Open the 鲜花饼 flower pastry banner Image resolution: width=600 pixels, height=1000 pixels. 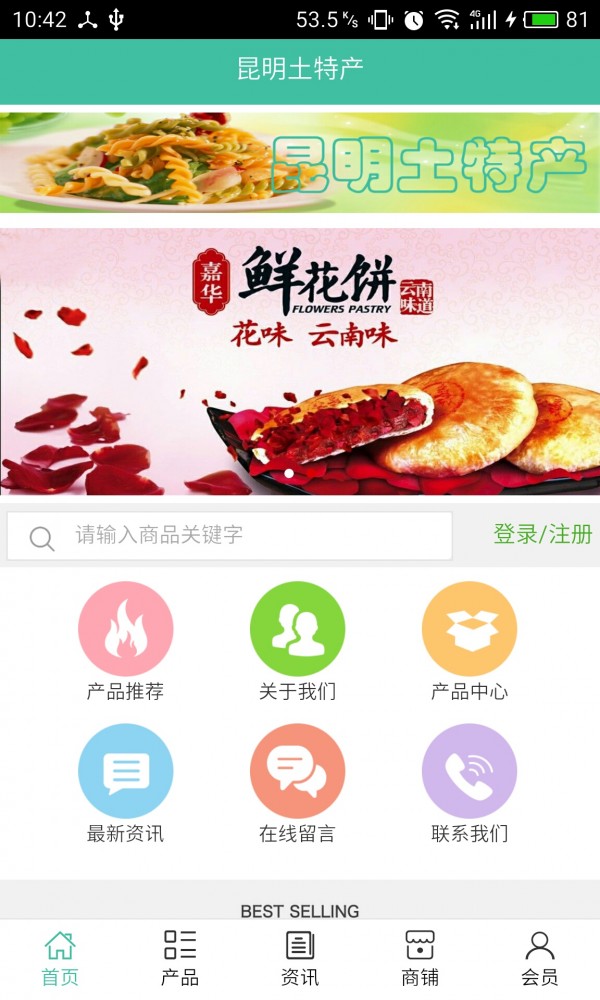(x=300, y=361)
